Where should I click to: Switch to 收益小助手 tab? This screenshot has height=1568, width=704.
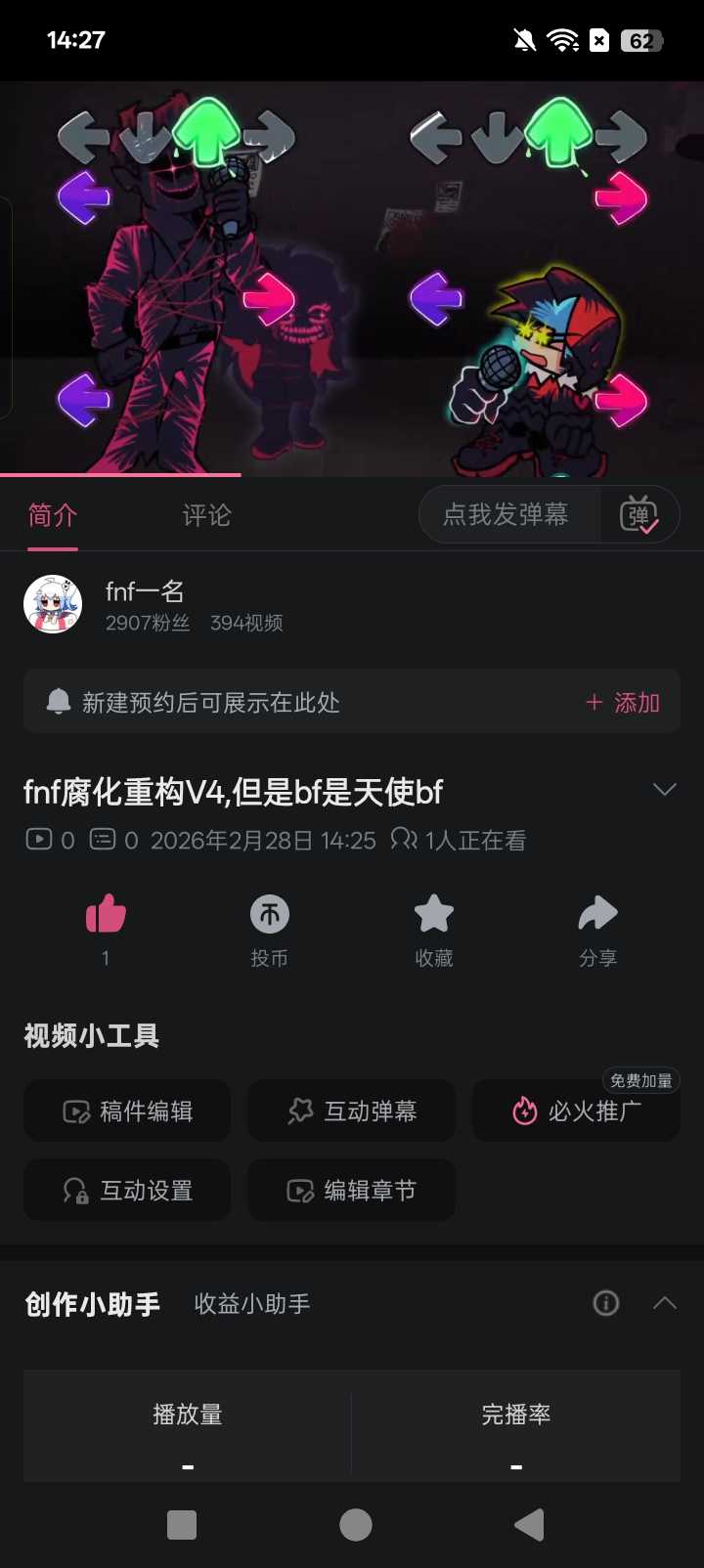[252, 1304]
